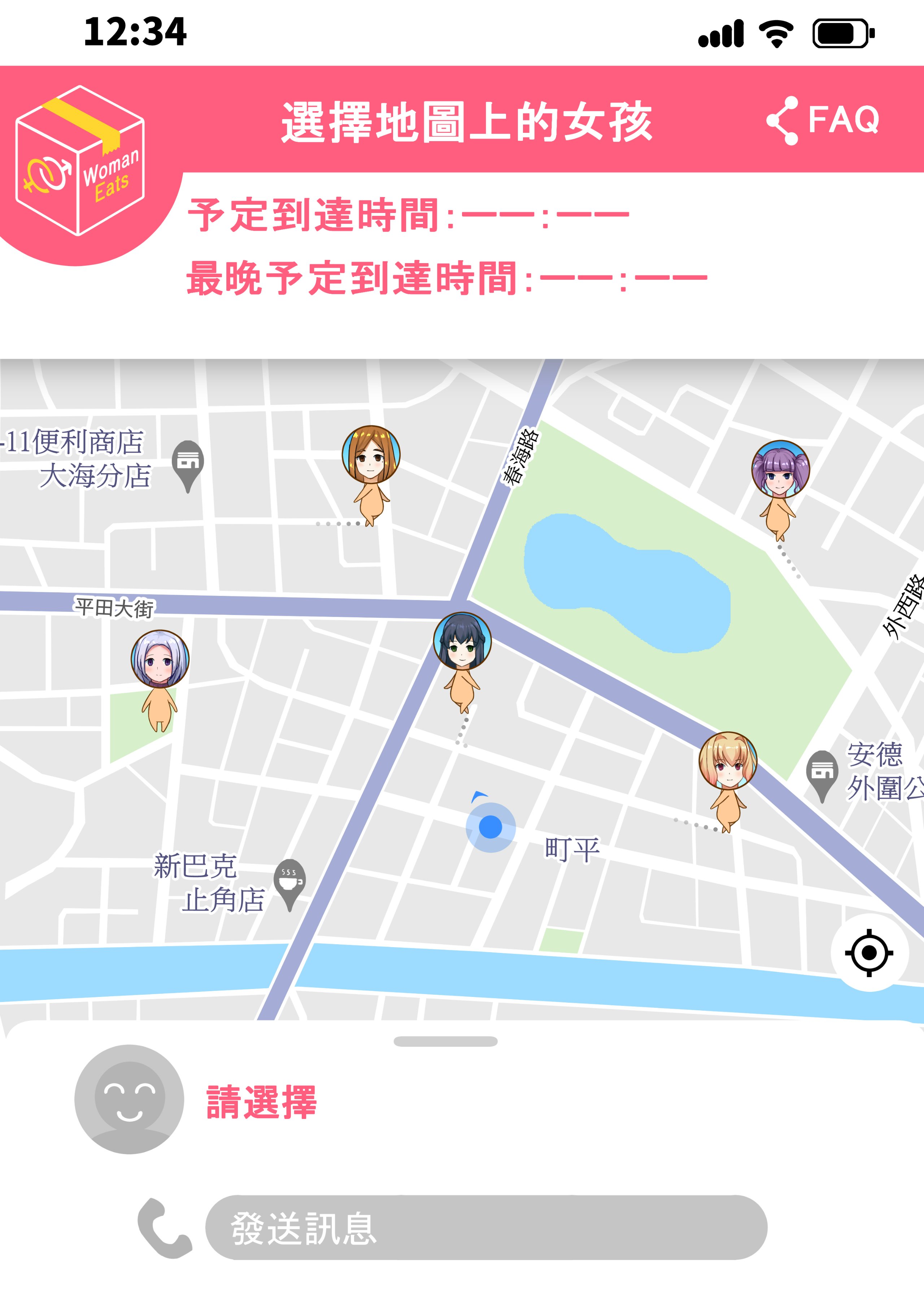Tap the 發送訊息 message field
924x1307 pixels.
click(485, 1228)
